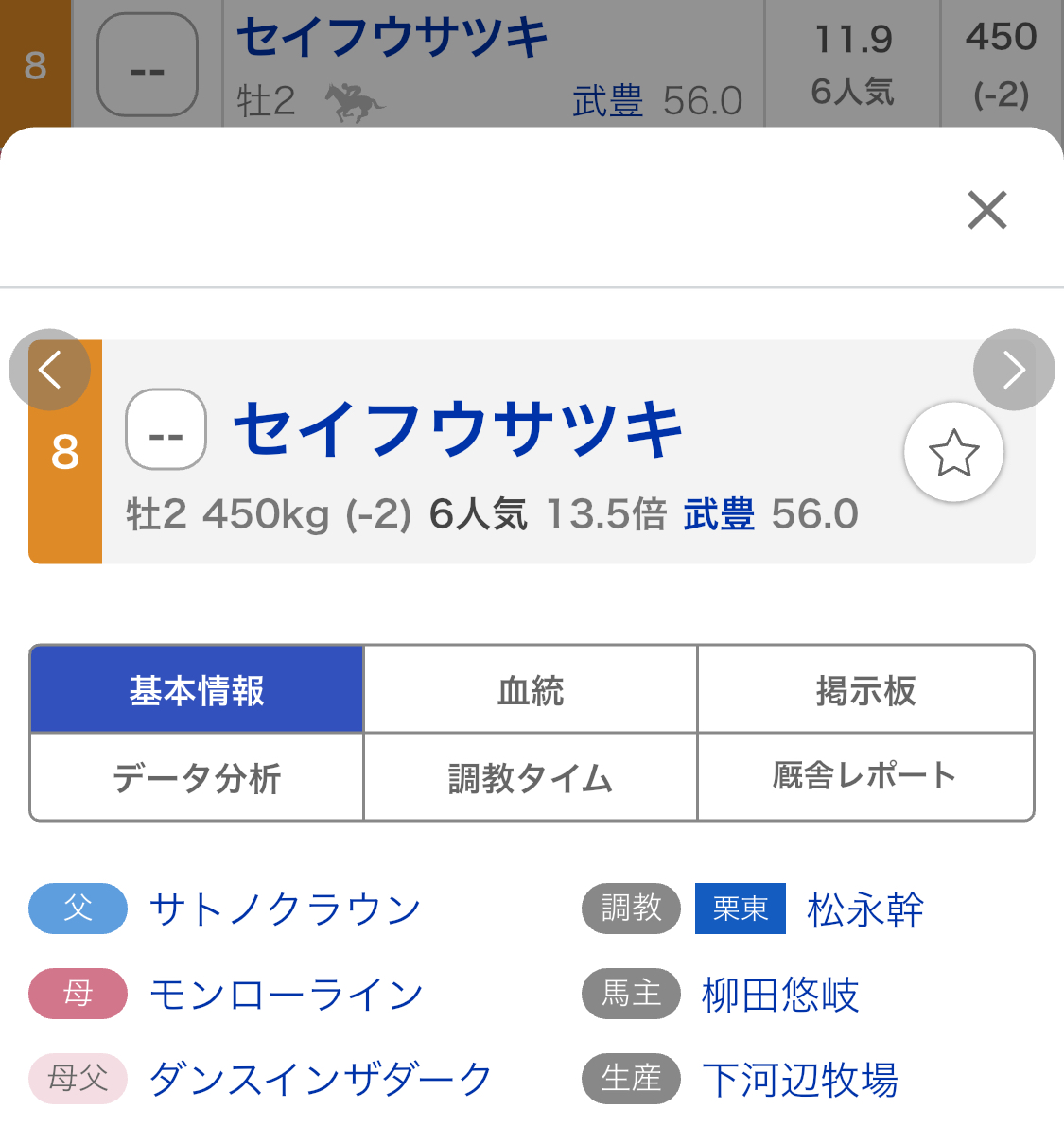Close the horse detail sheet
This screenshot has height=1126, width=1064.
pos(987,210)
